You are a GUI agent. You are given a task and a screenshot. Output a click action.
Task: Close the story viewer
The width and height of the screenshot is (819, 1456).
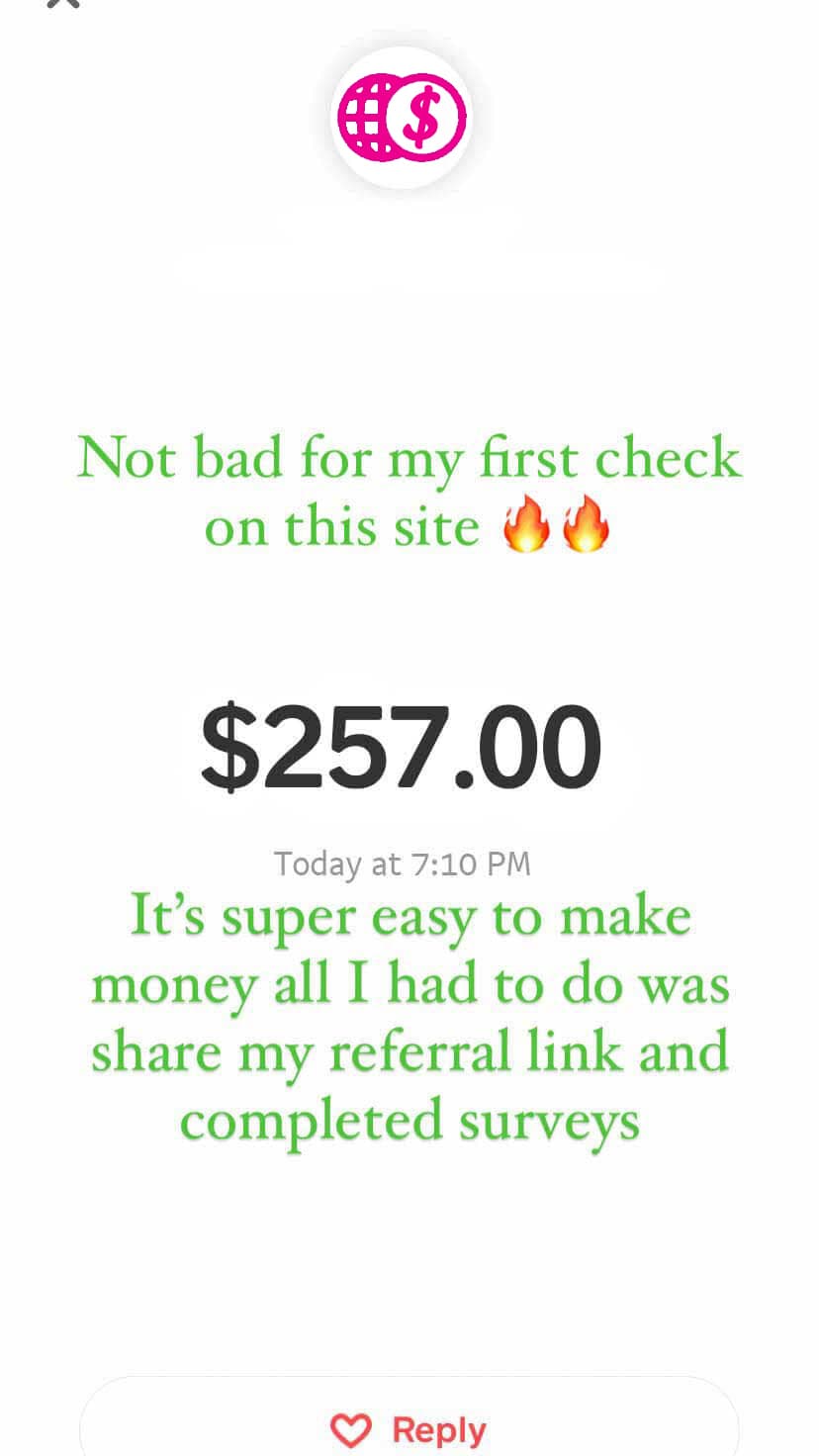tap(62, 3)
